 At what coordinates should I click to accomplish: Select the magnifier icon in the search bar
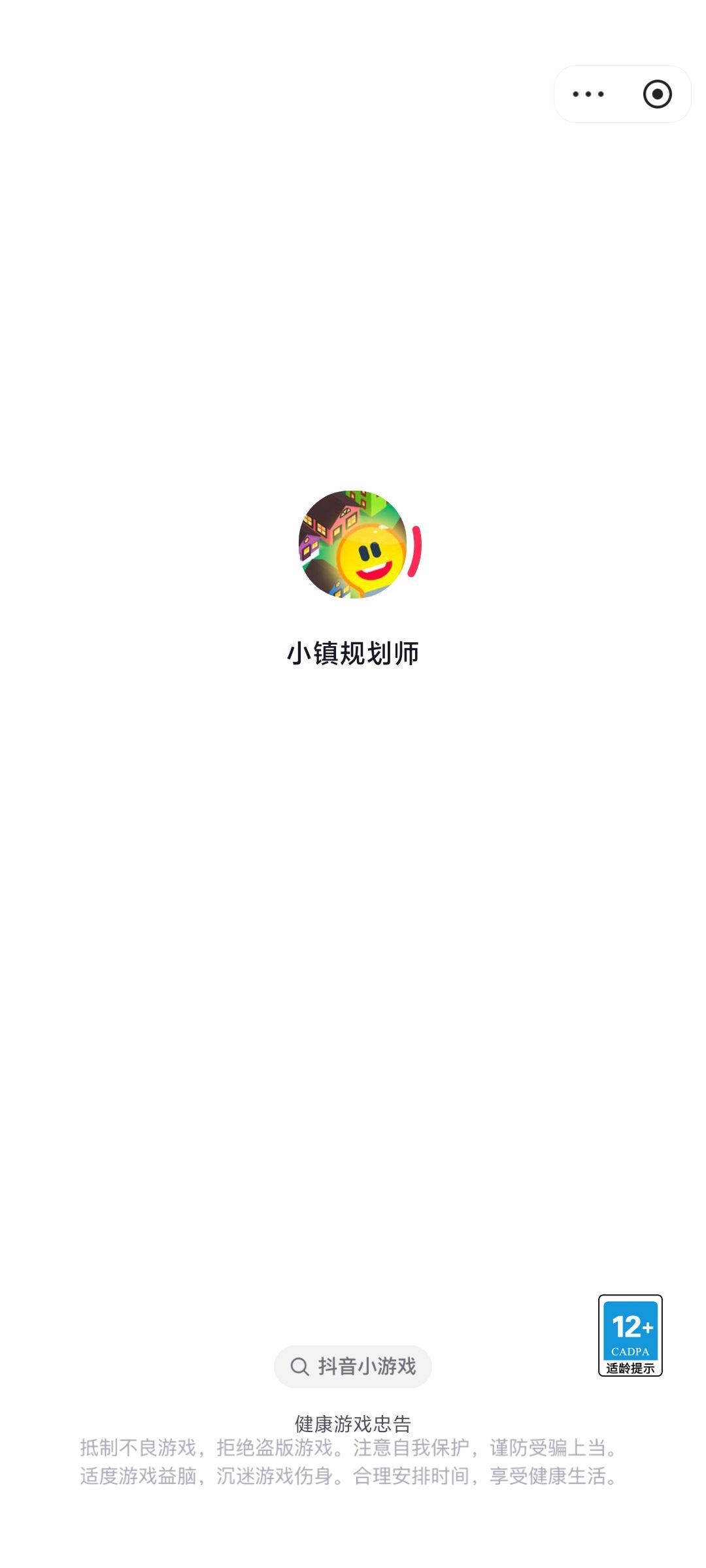pos(299,1366)
